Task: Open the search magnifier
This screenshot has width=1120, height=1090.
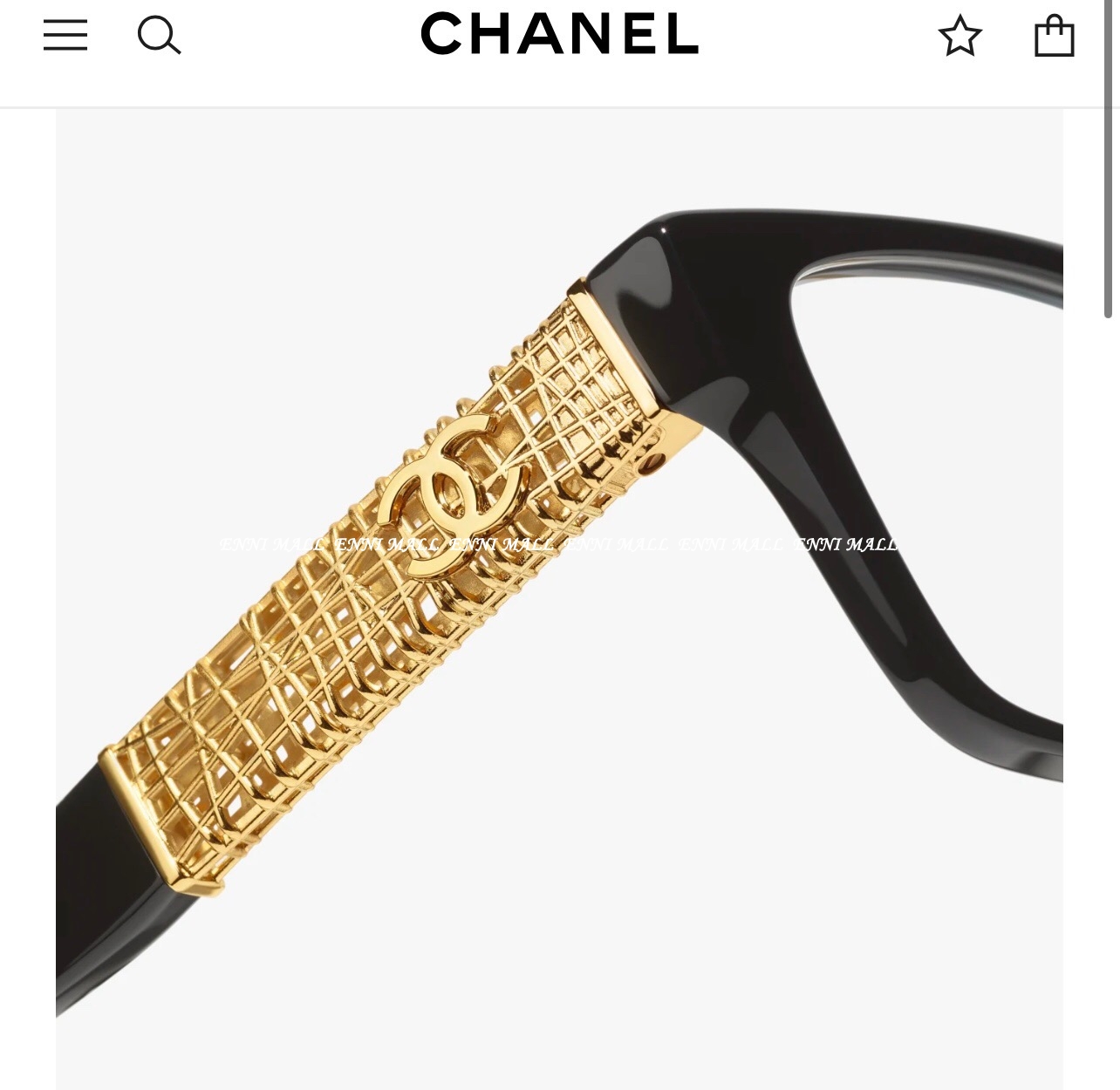Action: click(159, 36)
